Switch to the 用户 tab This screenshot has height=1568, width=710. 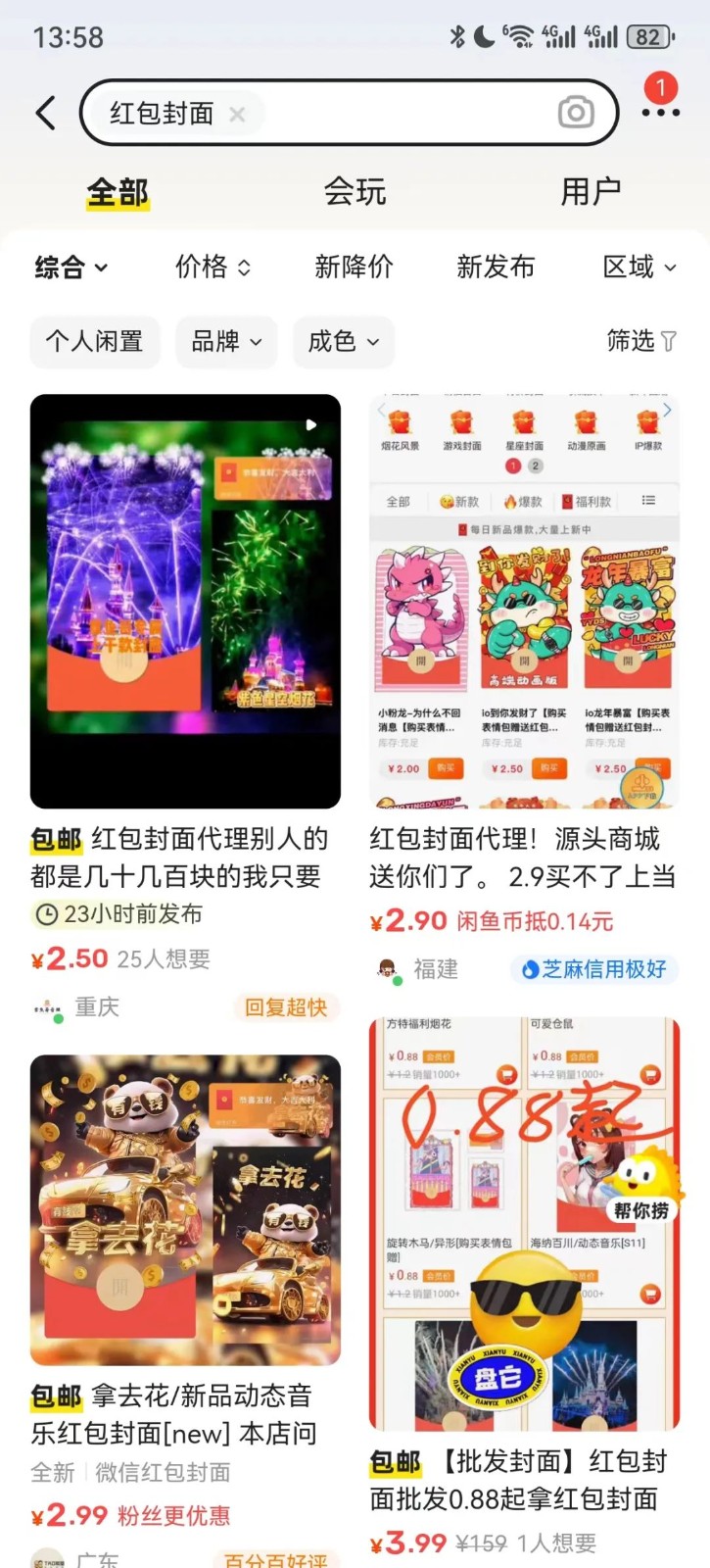click(591, 191)
